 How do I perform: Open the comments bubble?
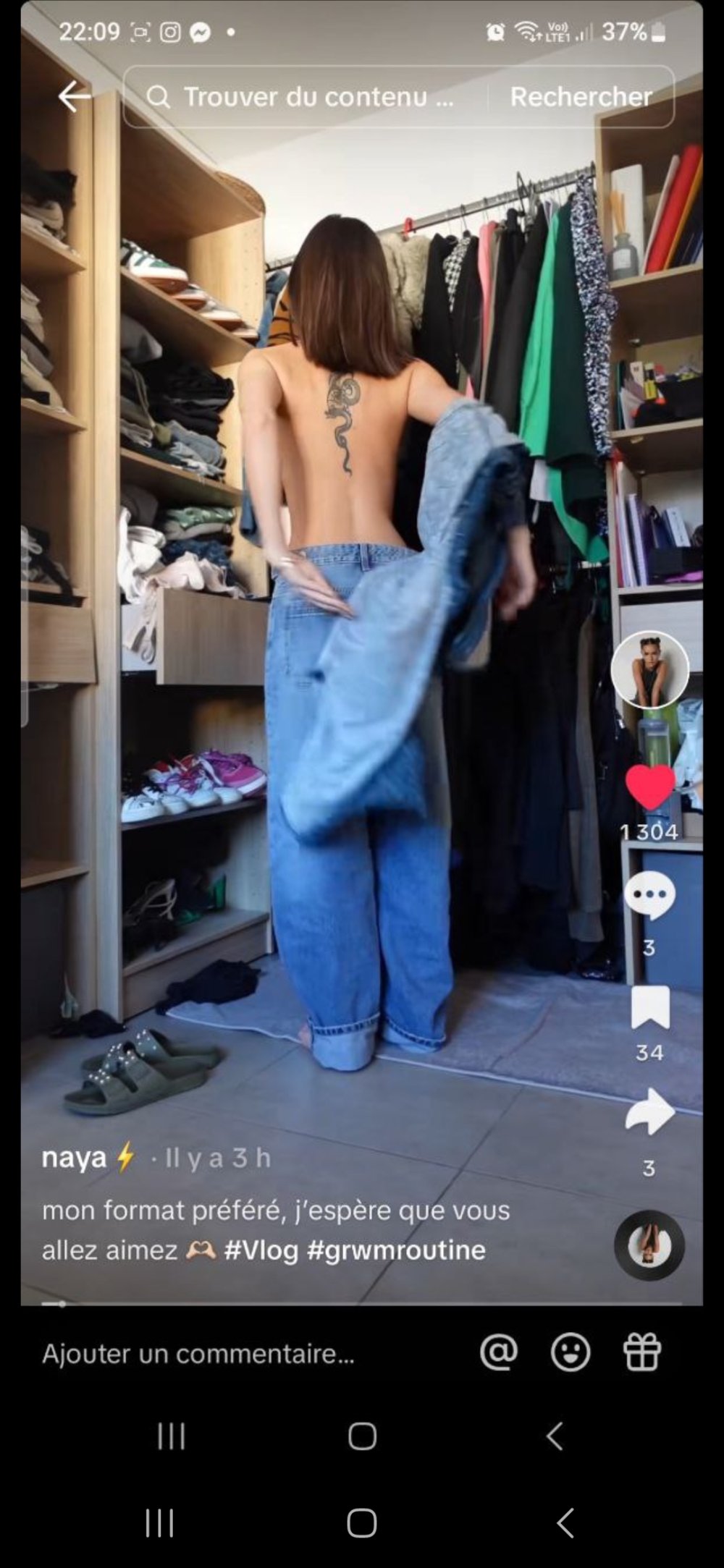coord(649,896)
